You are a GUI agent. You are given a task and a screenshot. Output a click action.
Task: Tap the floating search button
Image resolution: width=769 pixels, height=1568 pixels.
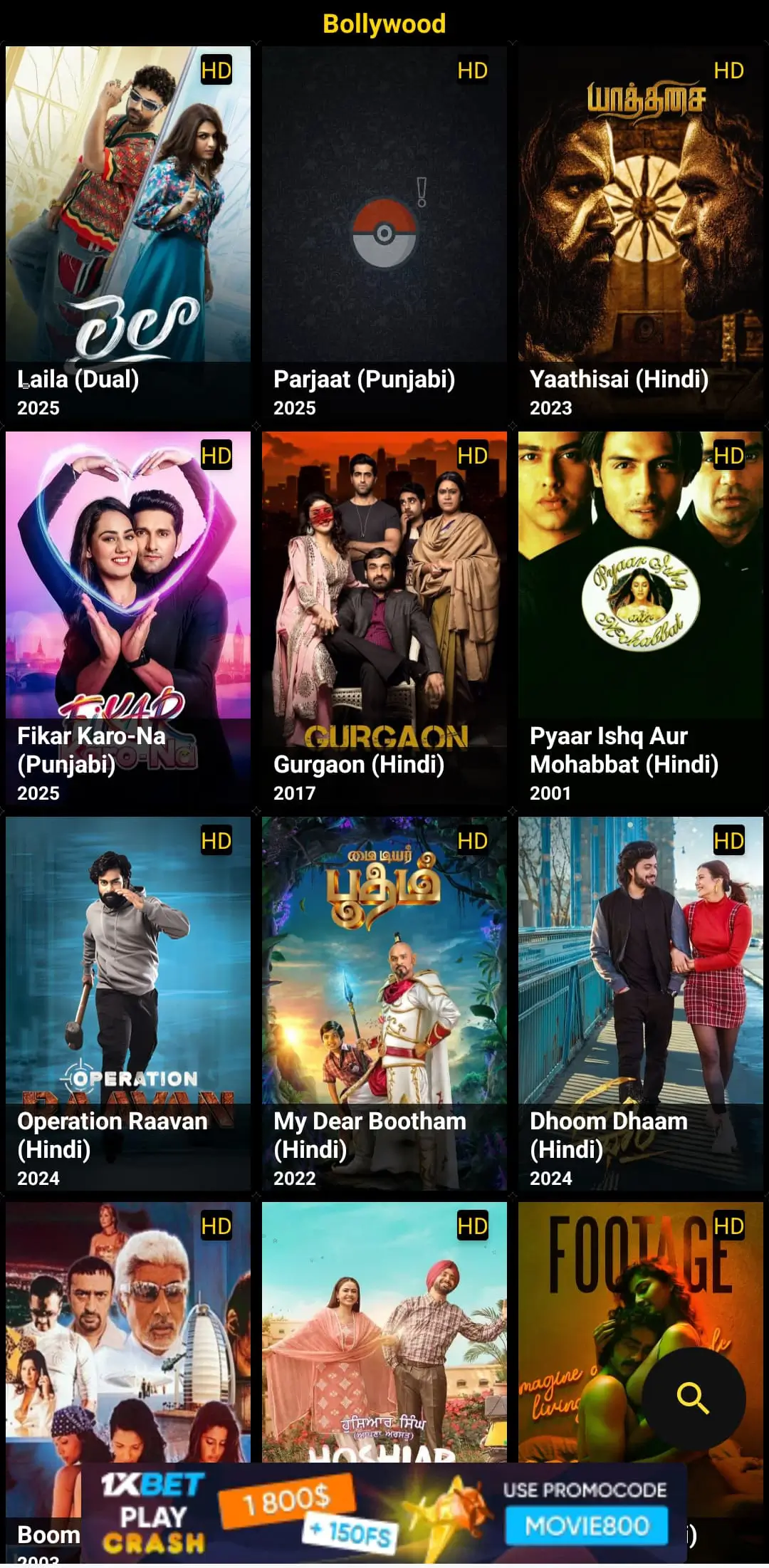[x=694, y=1399]
